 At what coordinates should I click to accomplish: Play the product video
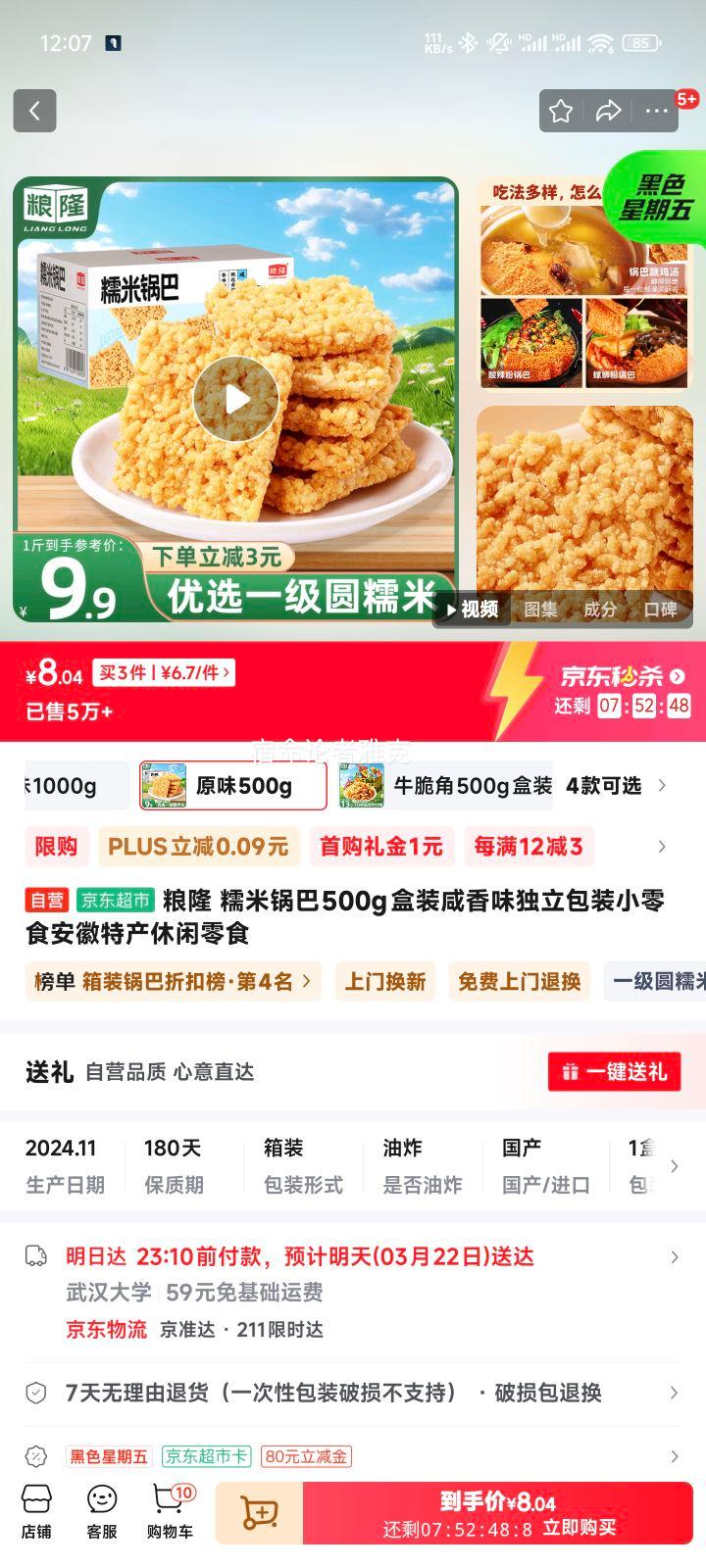235,400
